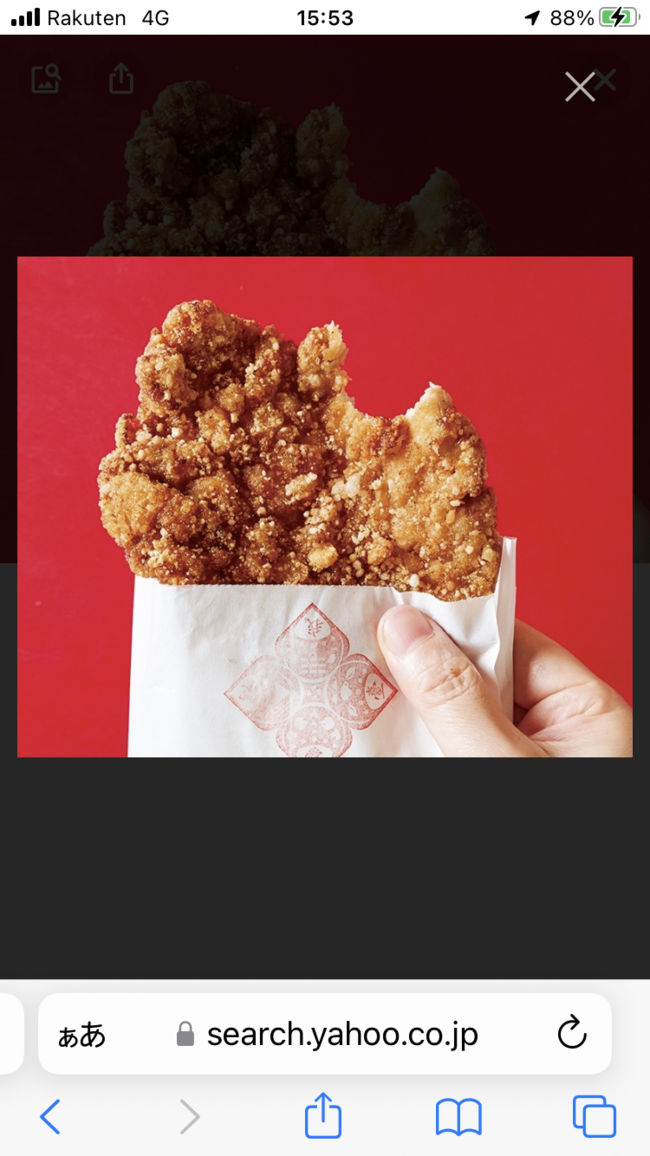Close the image viewer with the X

(x=580, y=87)
